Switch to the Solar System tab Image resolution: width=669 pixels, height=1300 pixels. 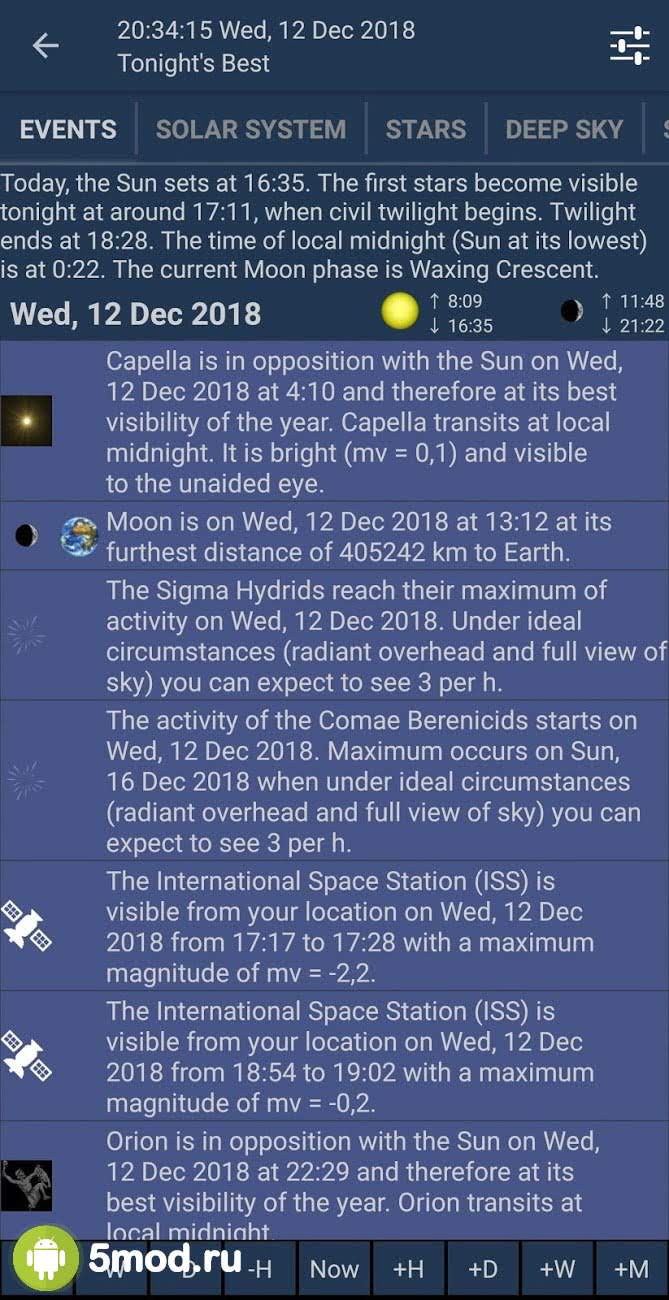[x=251, y=129]
